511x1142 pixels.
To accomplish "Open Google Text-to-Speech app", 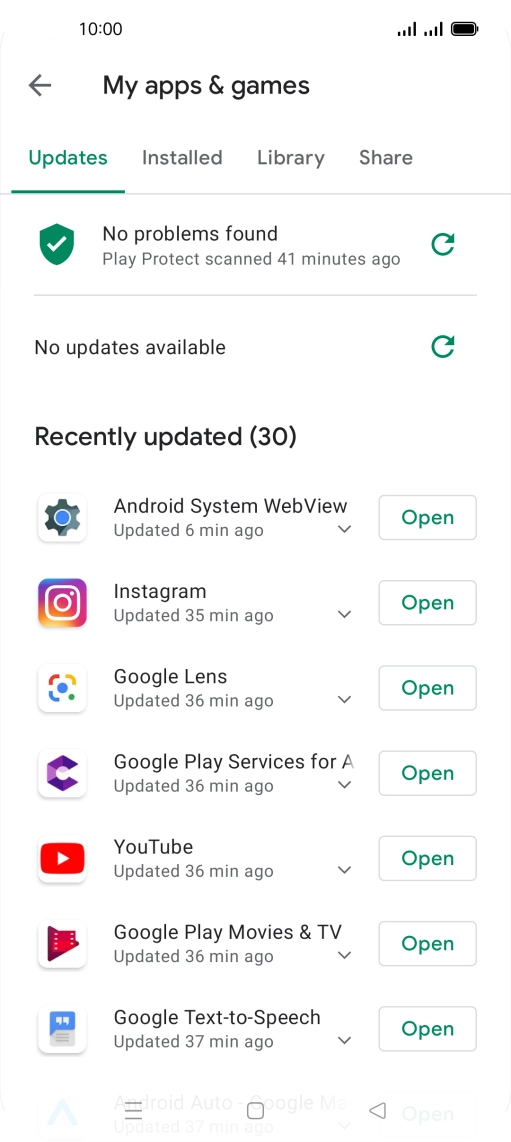I will click(x=427, y=1028).
